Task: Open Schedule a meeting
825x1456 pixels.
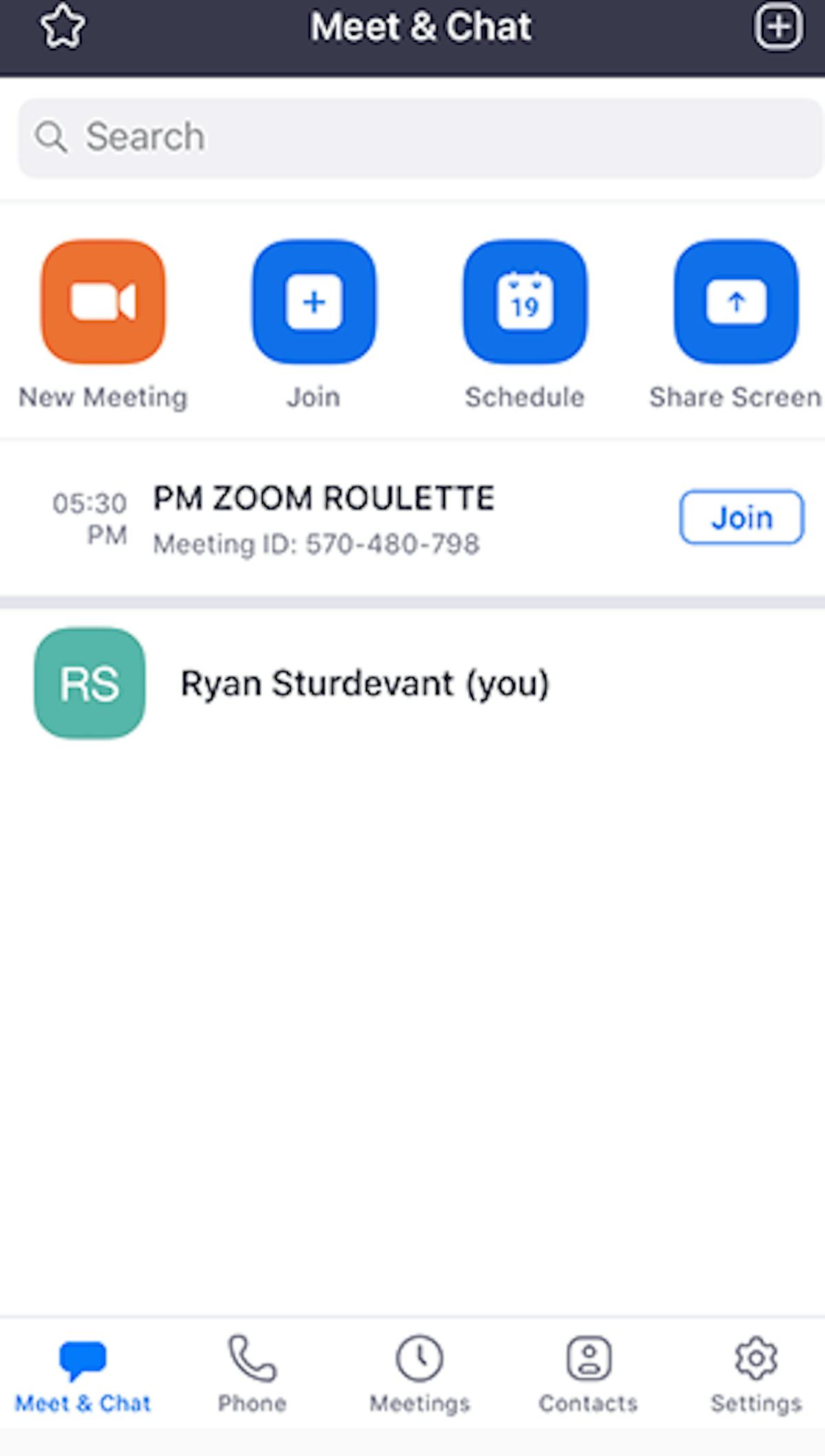Action: pyautogui.click(x=525, y=302)
